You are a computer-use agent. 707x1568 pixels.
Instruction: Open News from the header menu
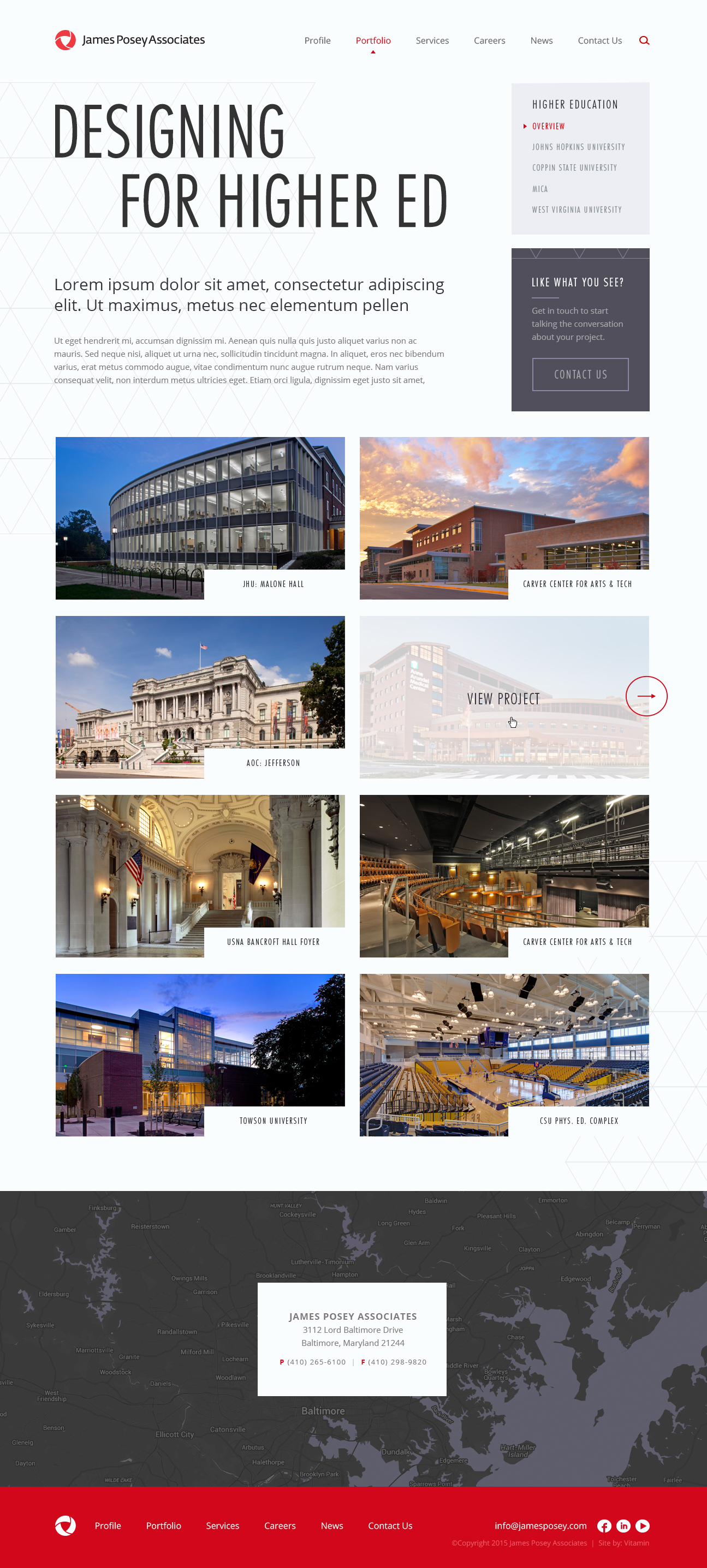point(540,41)
